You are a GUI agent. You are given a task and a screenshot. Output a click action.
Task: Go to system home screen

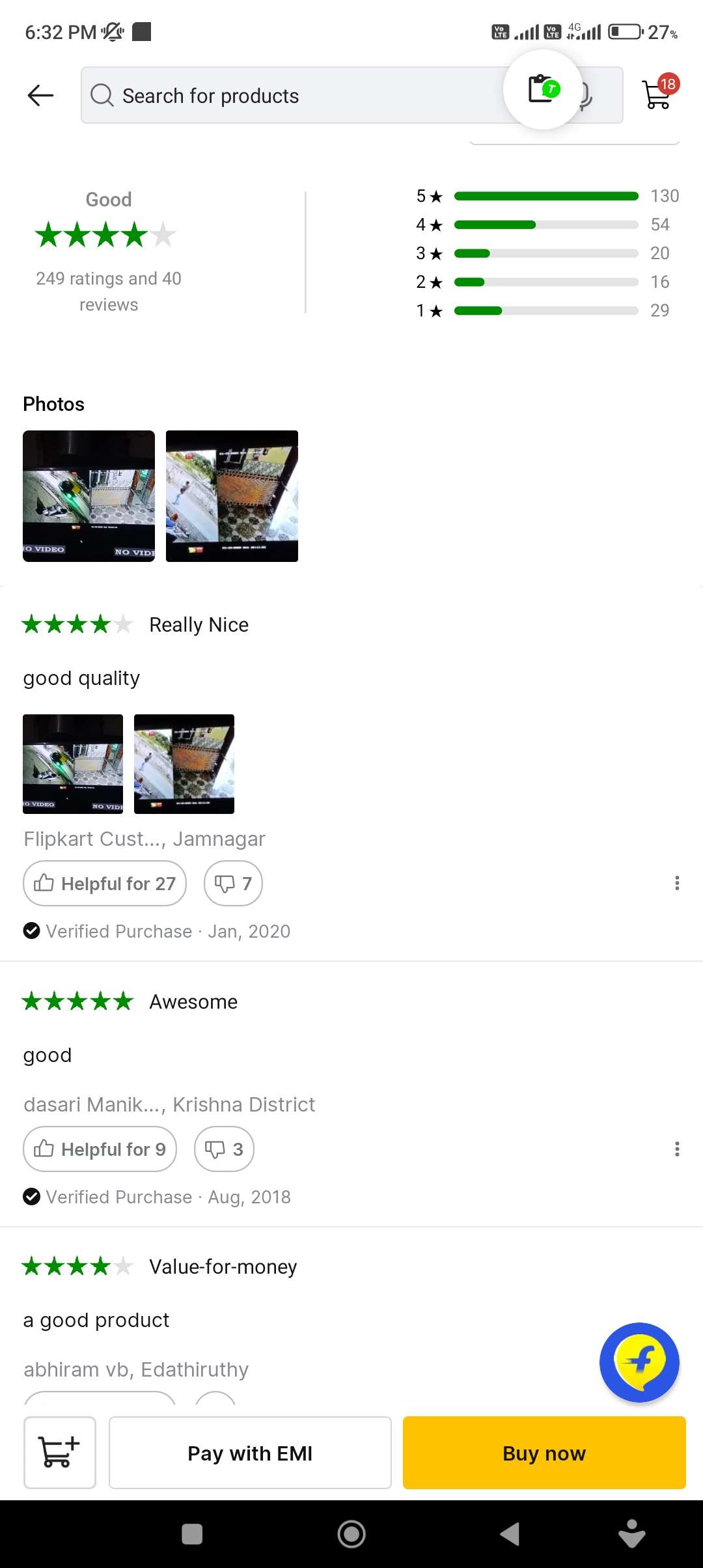351,1534
